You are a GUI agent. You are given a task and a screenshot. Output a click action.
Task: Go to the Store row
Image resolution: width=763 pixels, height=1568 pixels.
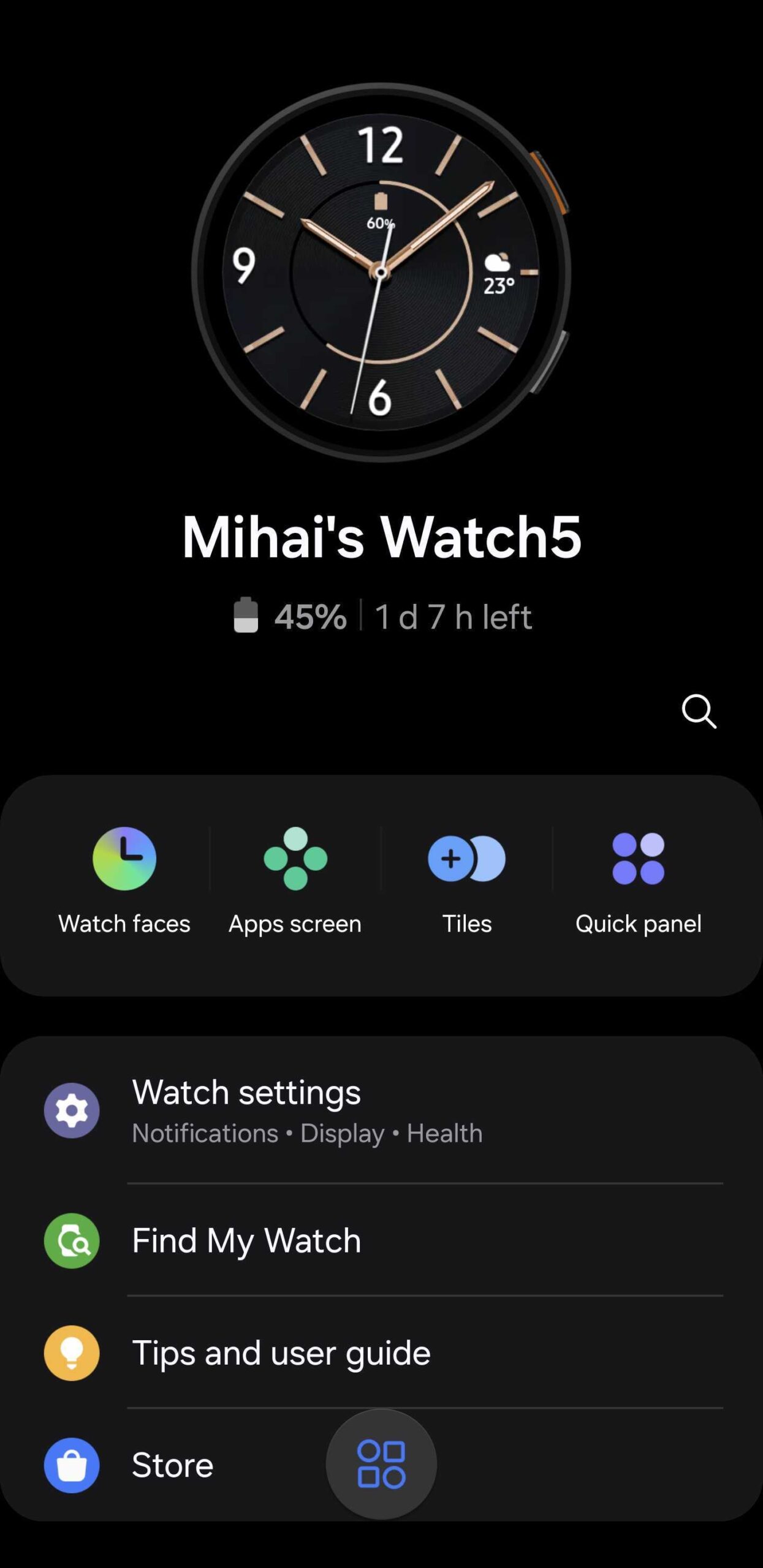click(172, 1465)
